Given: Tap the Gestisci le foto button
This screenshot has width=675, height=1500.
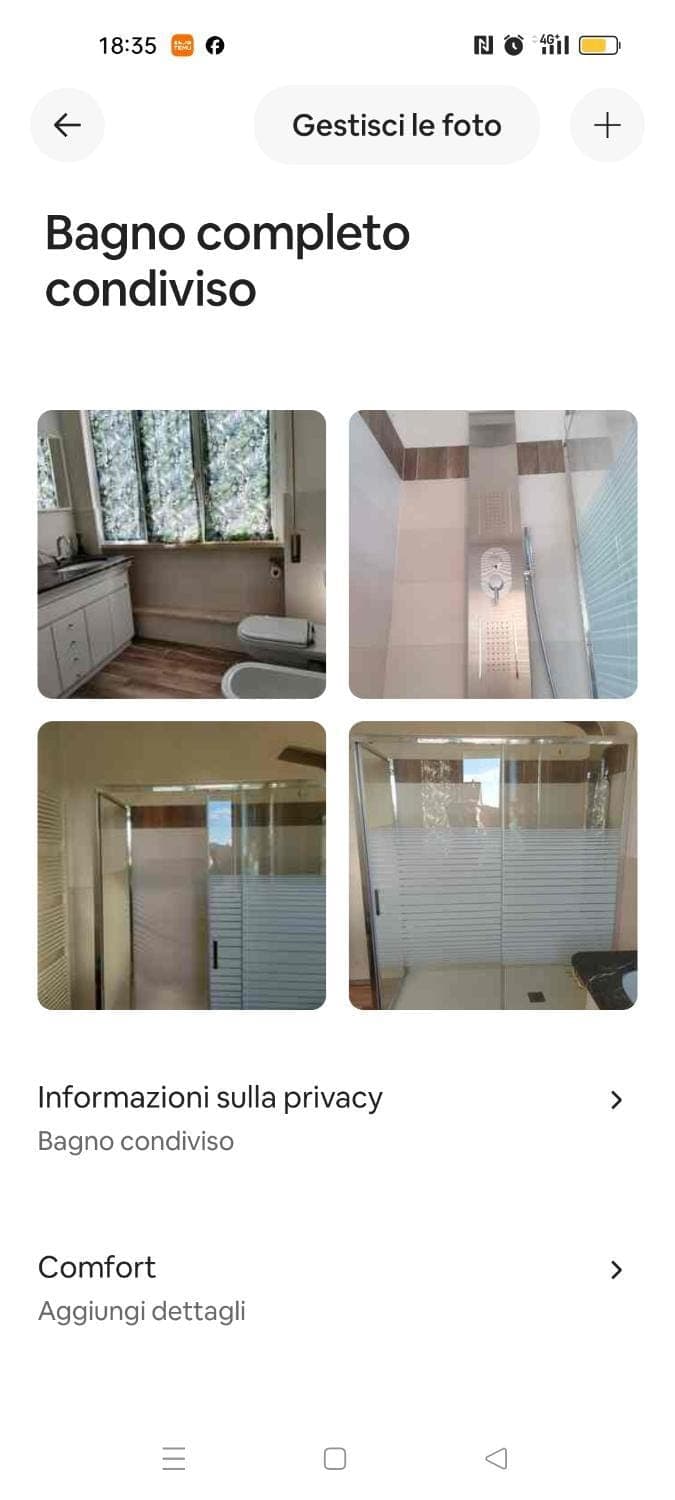Looking at the screenshot, I should click(x=396, y=125).
